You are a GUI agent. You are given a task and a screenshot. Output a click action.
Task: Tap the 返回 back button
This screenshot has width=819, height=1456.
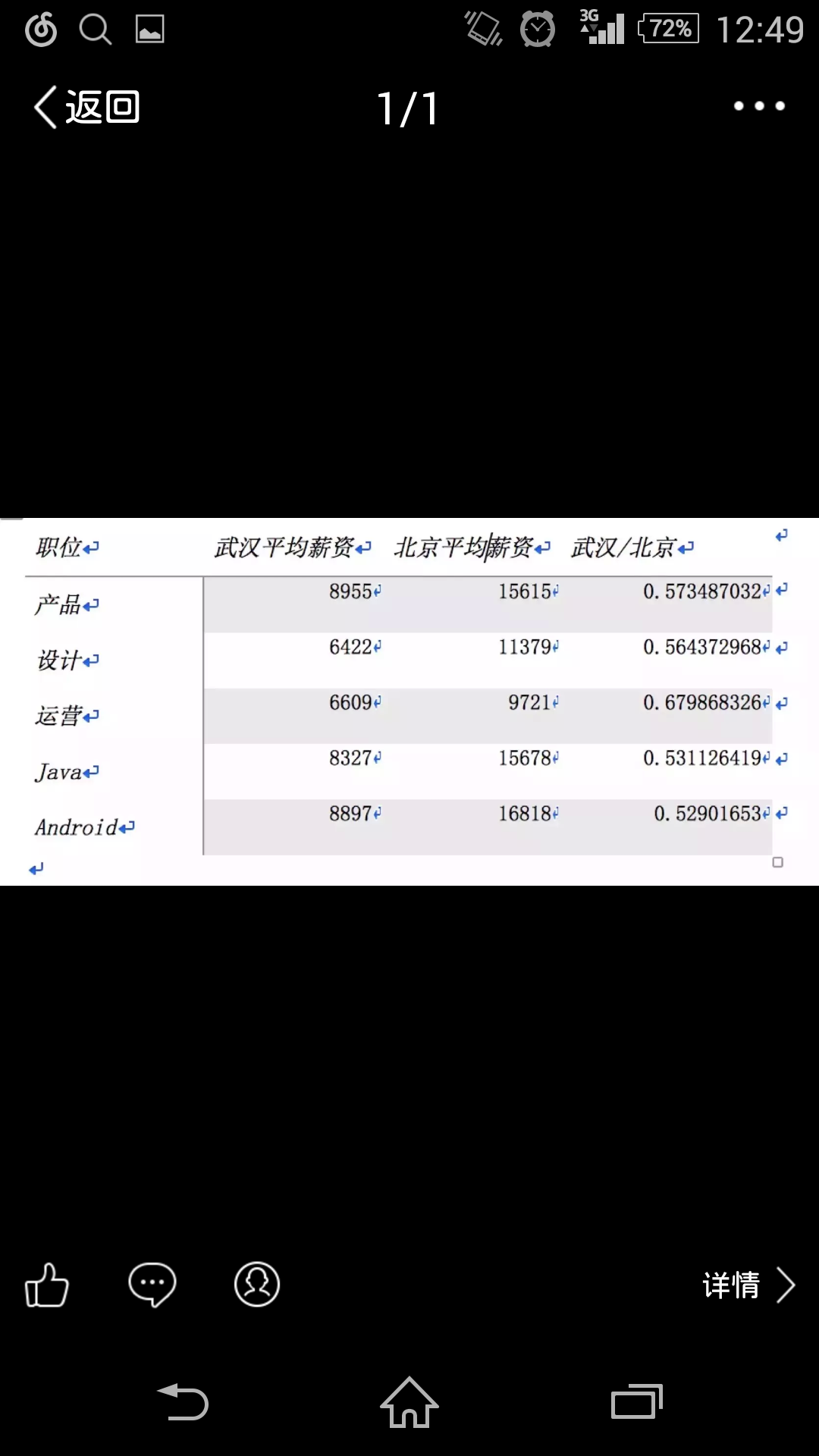pos(87,107)
